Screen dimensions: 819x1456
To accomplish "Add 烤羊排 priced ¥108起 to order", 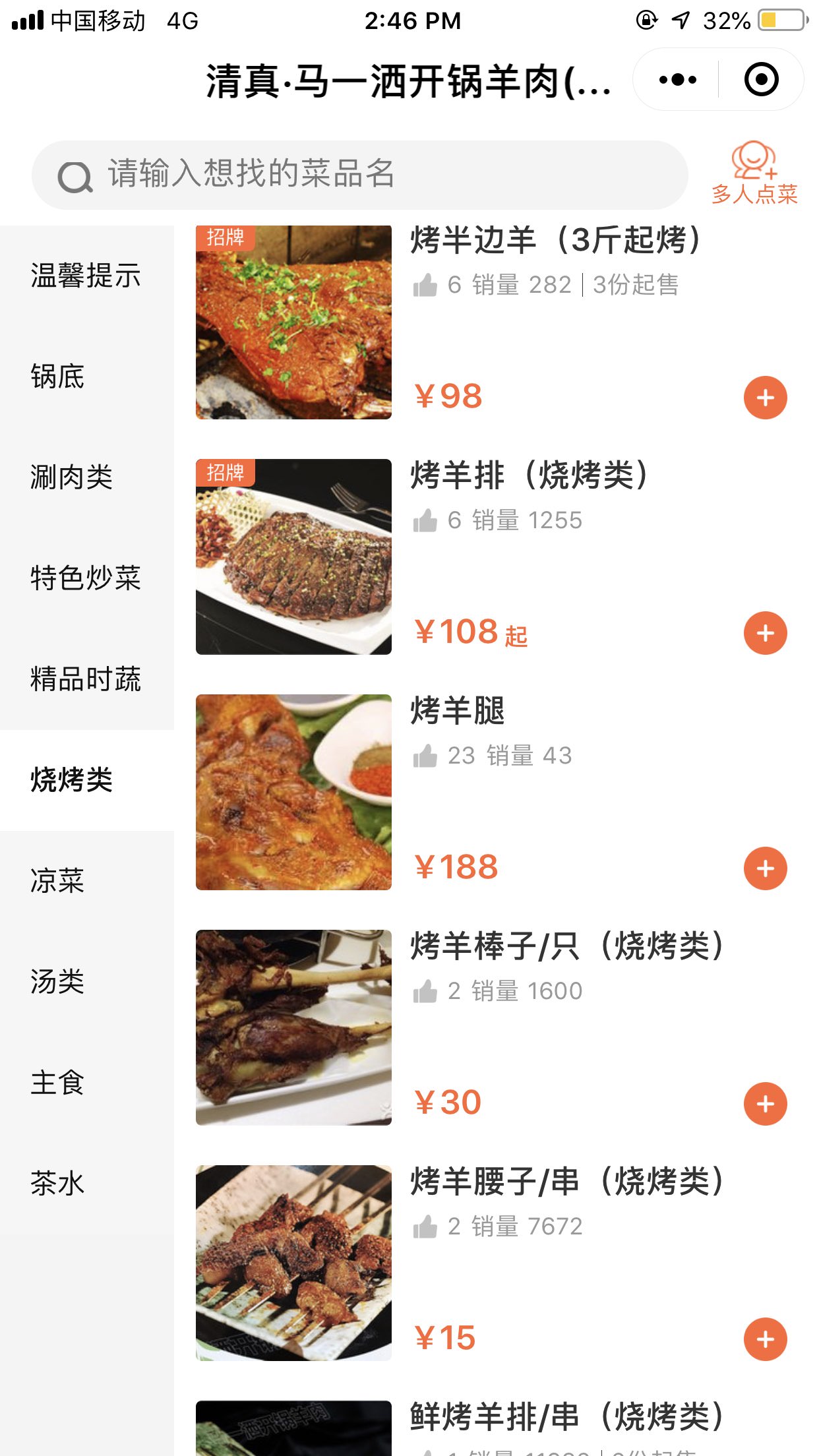I will pos(765,633).
